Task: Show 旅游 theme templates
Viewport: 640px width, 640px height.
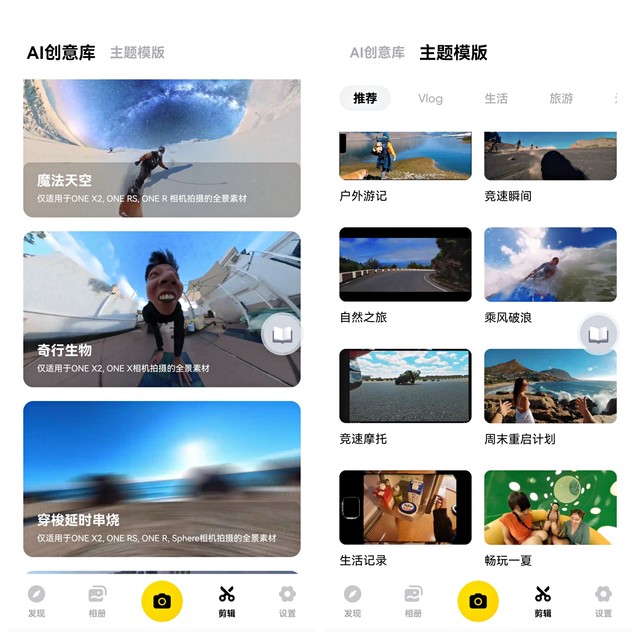Action: click(561, 98)
